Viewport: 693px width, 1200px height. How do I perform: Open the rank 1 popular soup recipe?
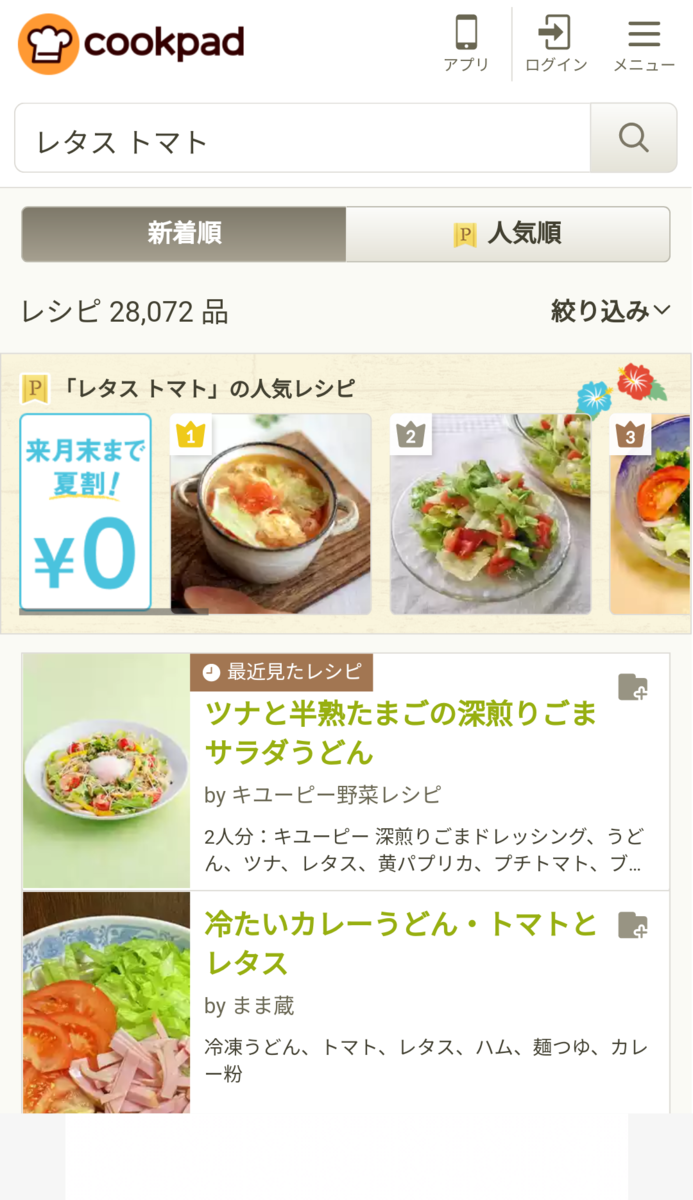[x=270, y=514]
